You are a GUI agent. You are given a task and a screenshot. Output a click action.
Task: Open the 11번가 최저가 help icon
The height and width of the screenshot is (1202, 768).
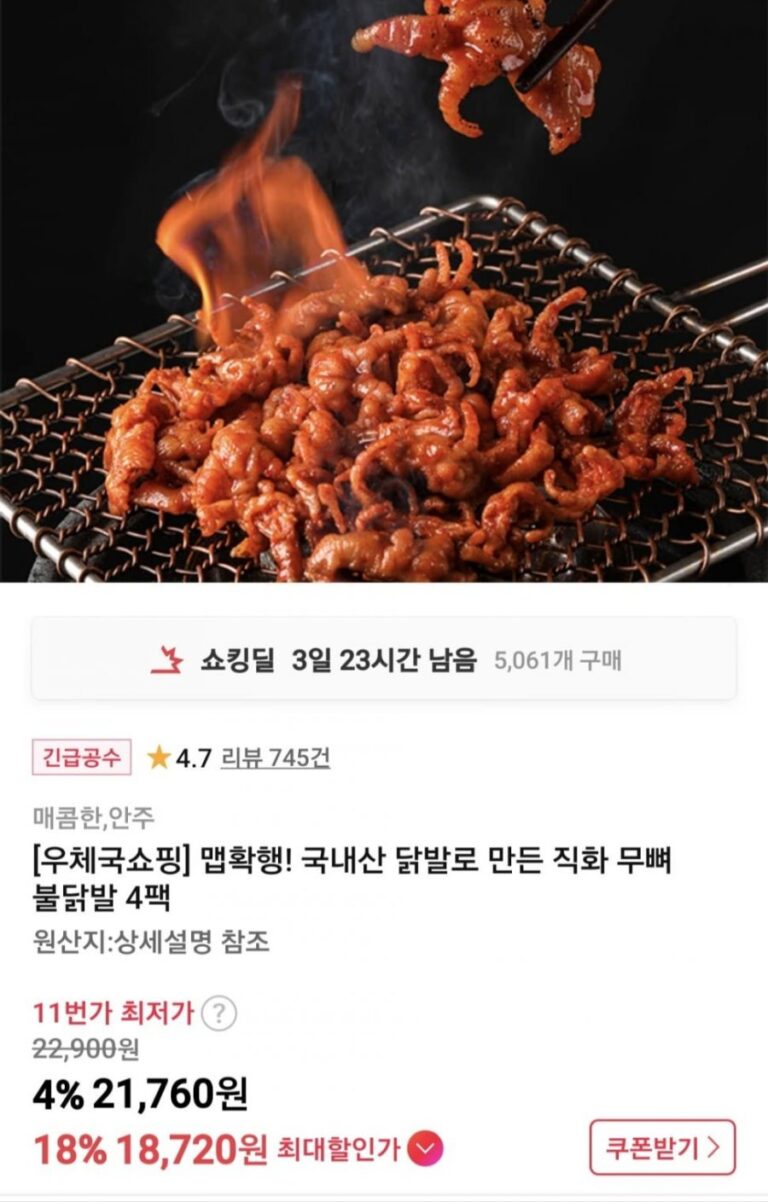219,1015
